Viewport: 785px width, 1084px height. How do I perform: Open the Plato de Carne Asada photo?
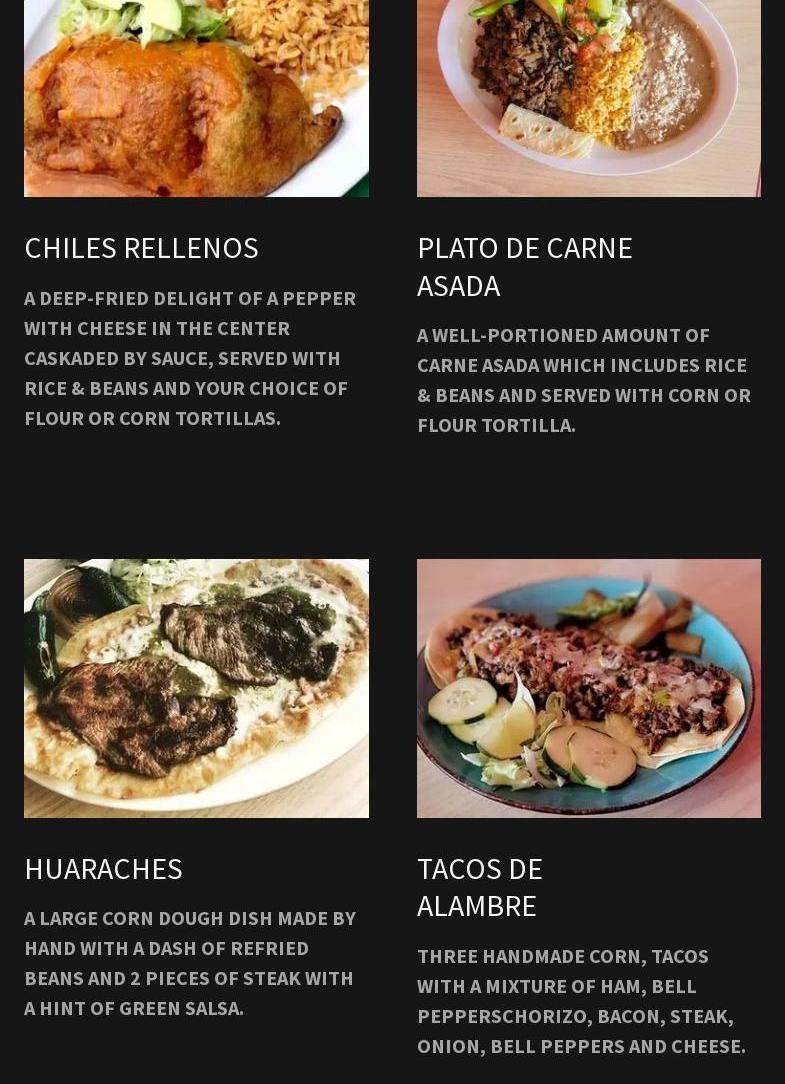click(588, 98)
